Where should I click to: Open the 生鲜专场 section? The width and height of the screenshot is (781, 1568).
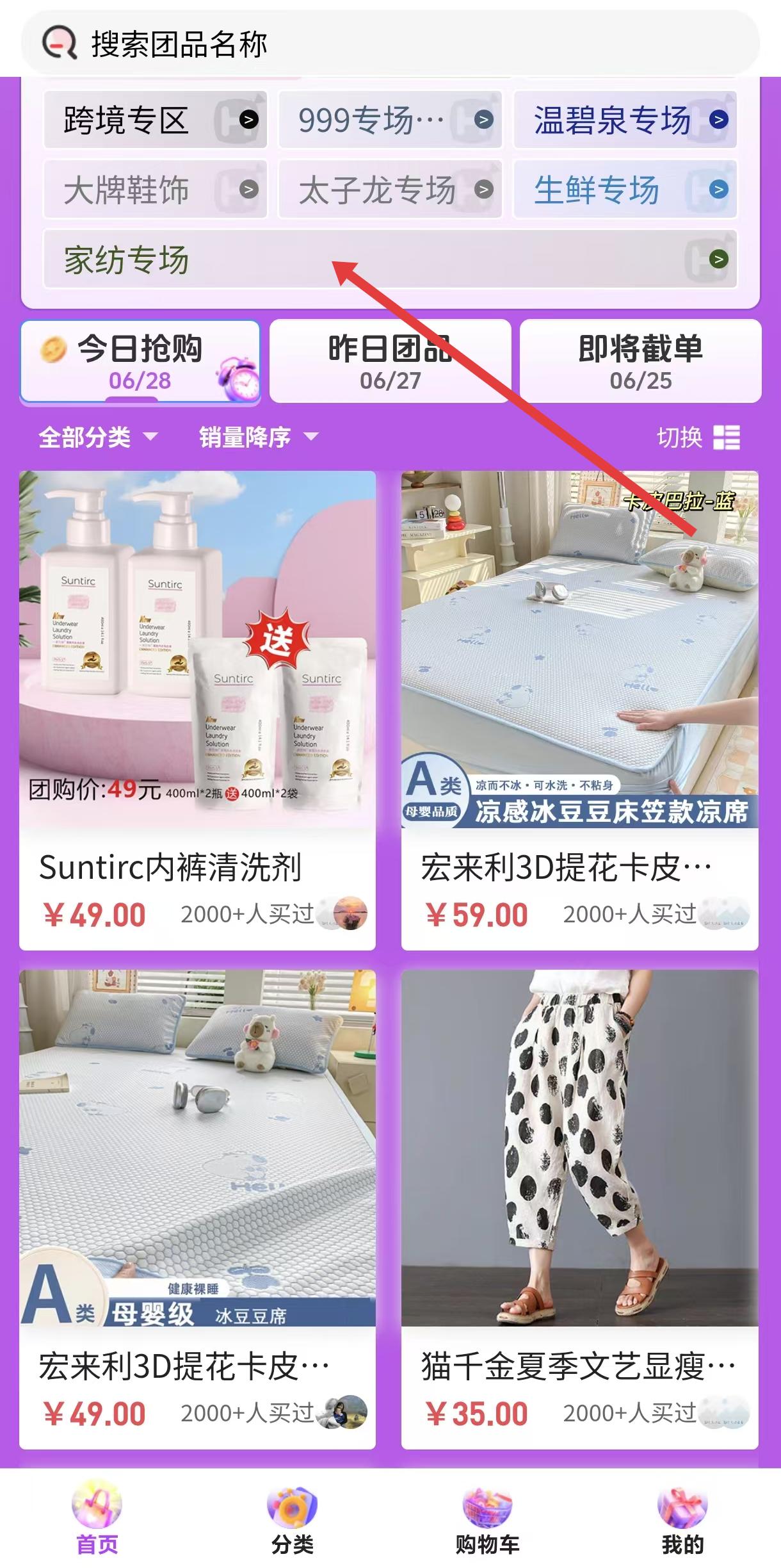[x=625, y=190]
